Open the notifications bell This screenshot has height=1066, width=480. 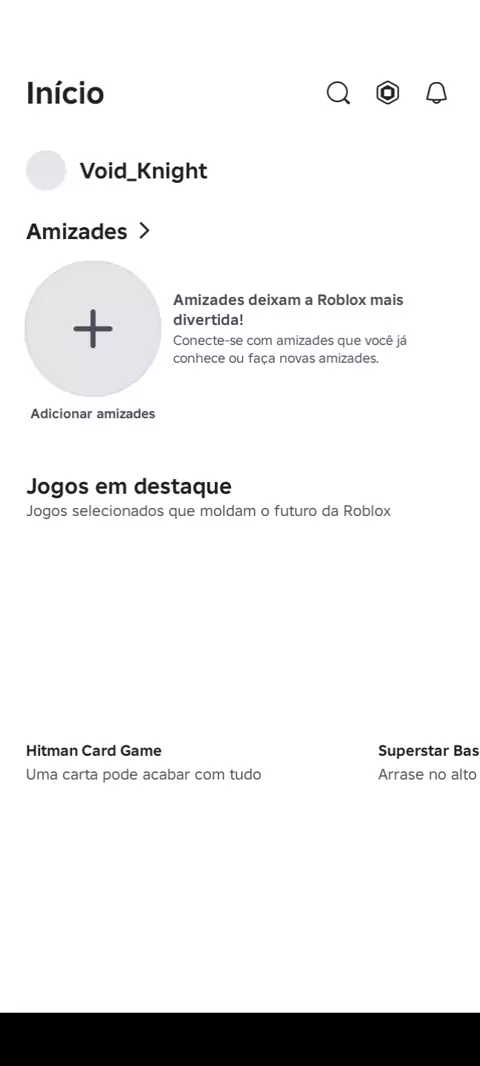(x=436, y=93)
